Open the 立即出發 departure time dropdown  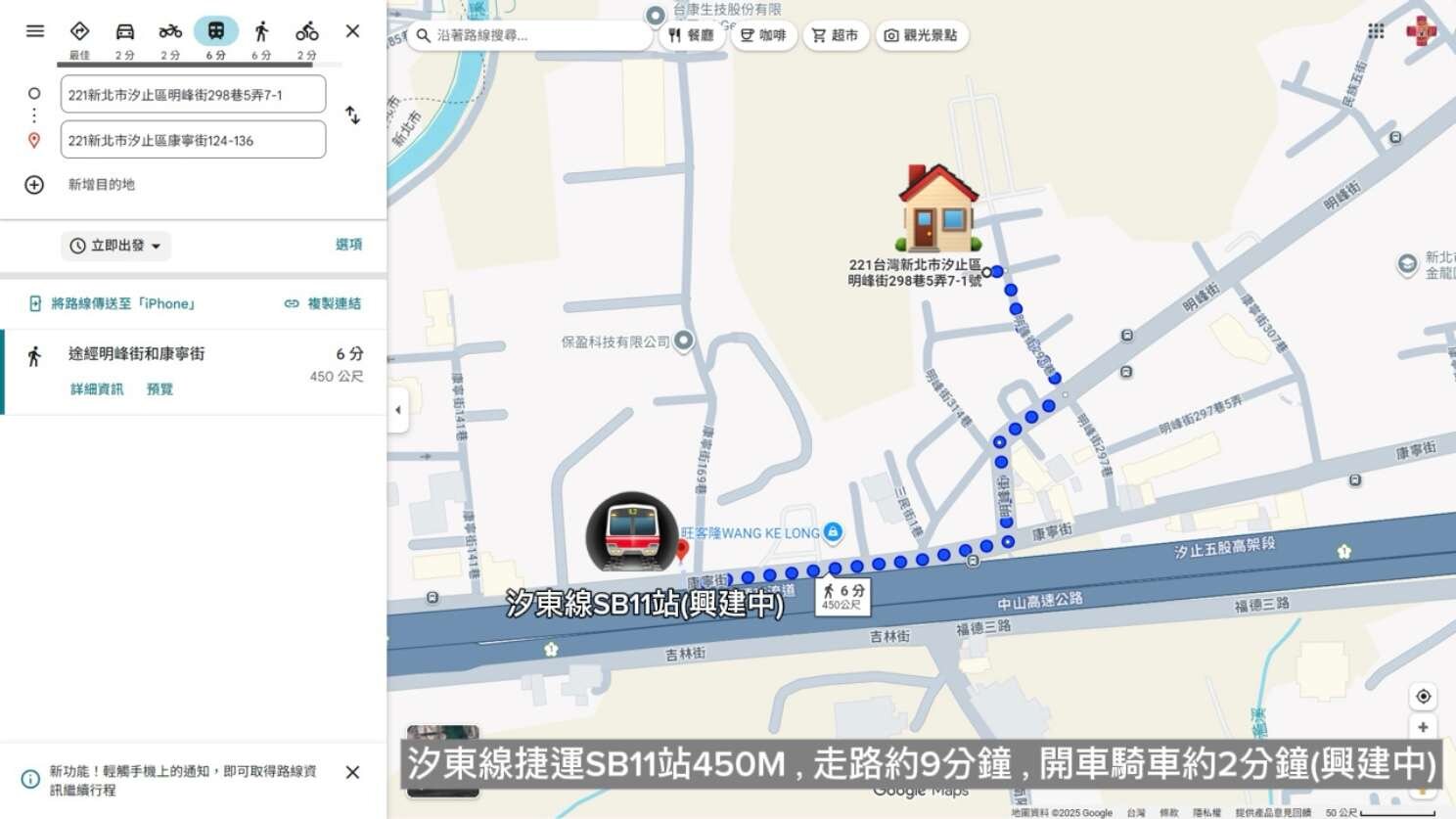[x=116, y=246]
